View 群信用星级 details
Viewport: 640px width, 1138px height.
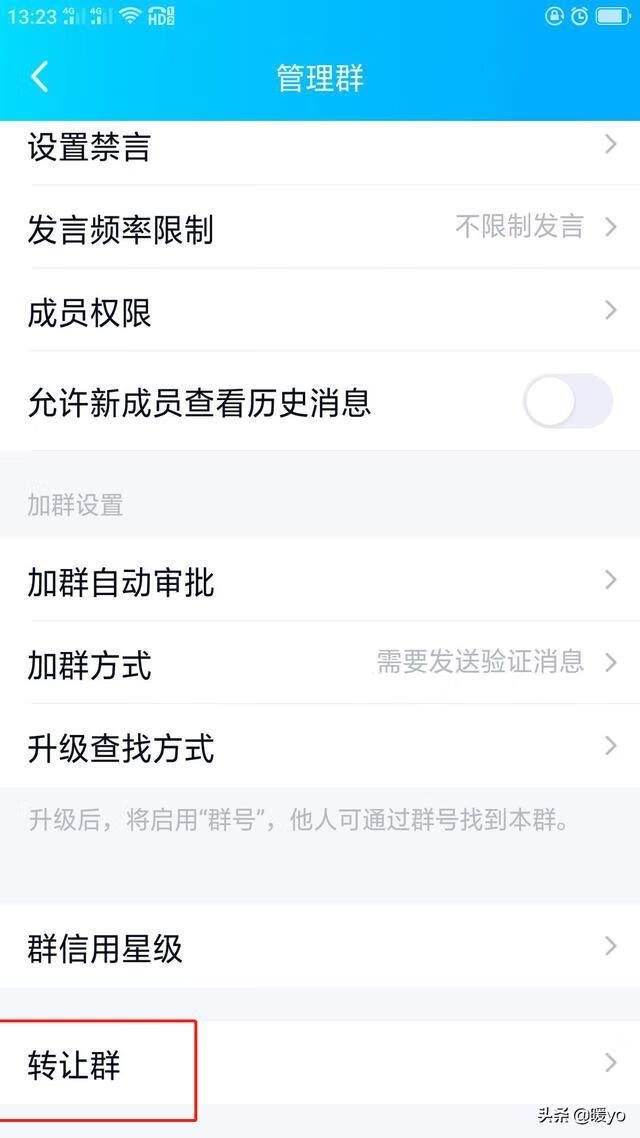click(x=320, y=948)
